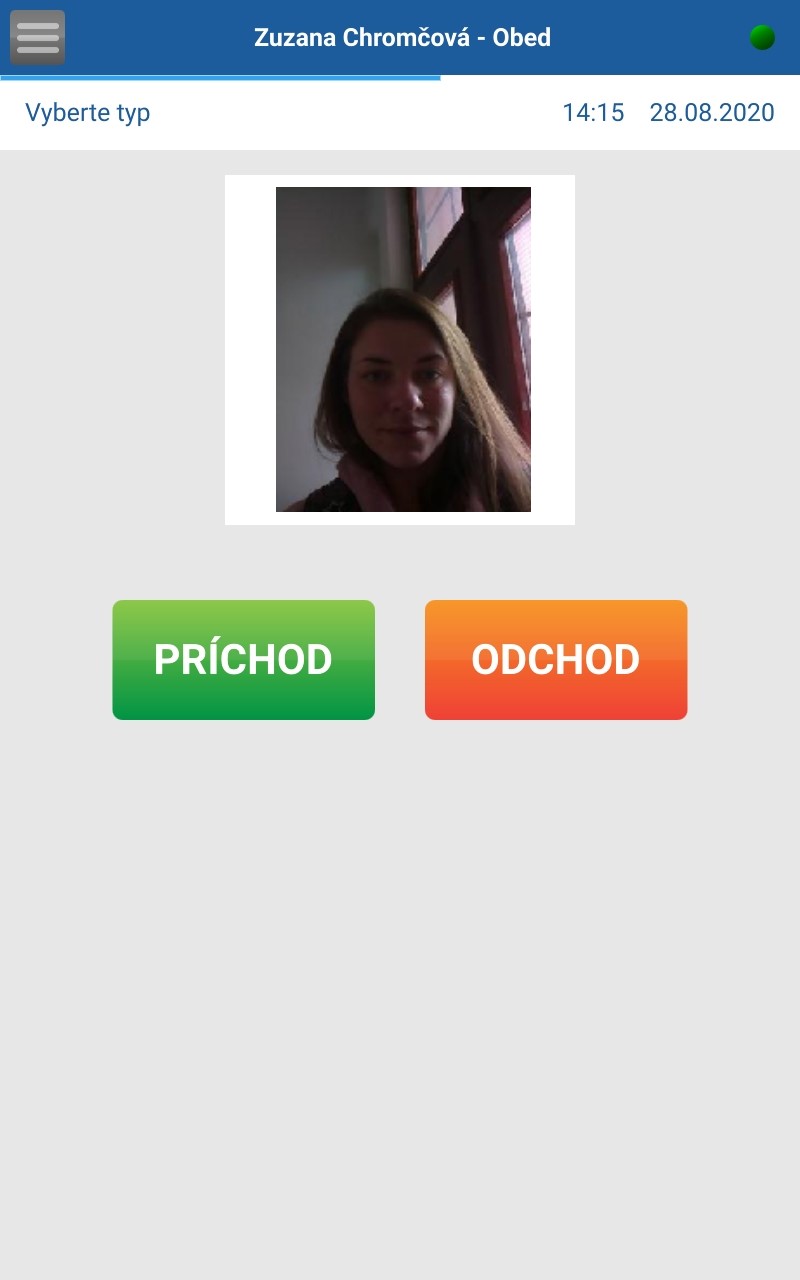This screenshot has height=1280, width=800.
Task: Open the hamburger menu
Action: tap(38, 38)
